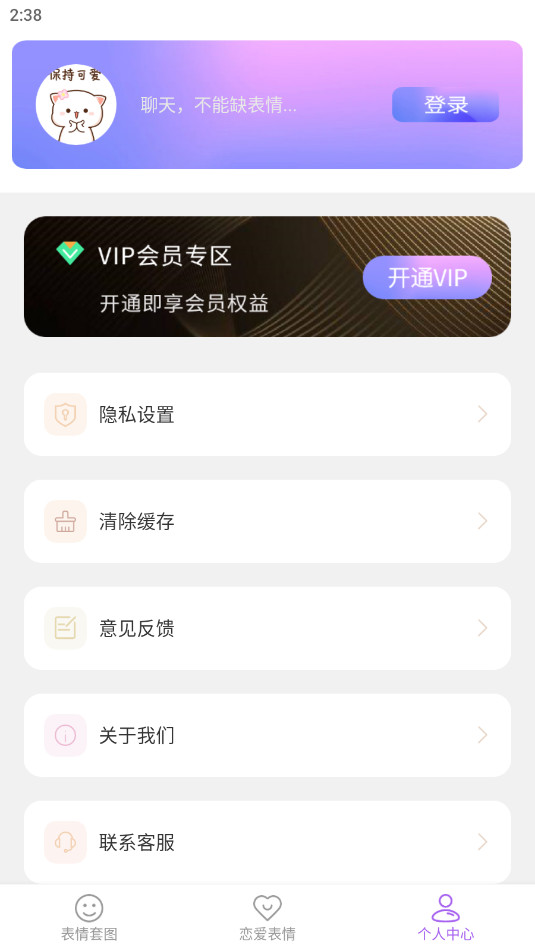Tap the 登录 login button

coord(445,104)
